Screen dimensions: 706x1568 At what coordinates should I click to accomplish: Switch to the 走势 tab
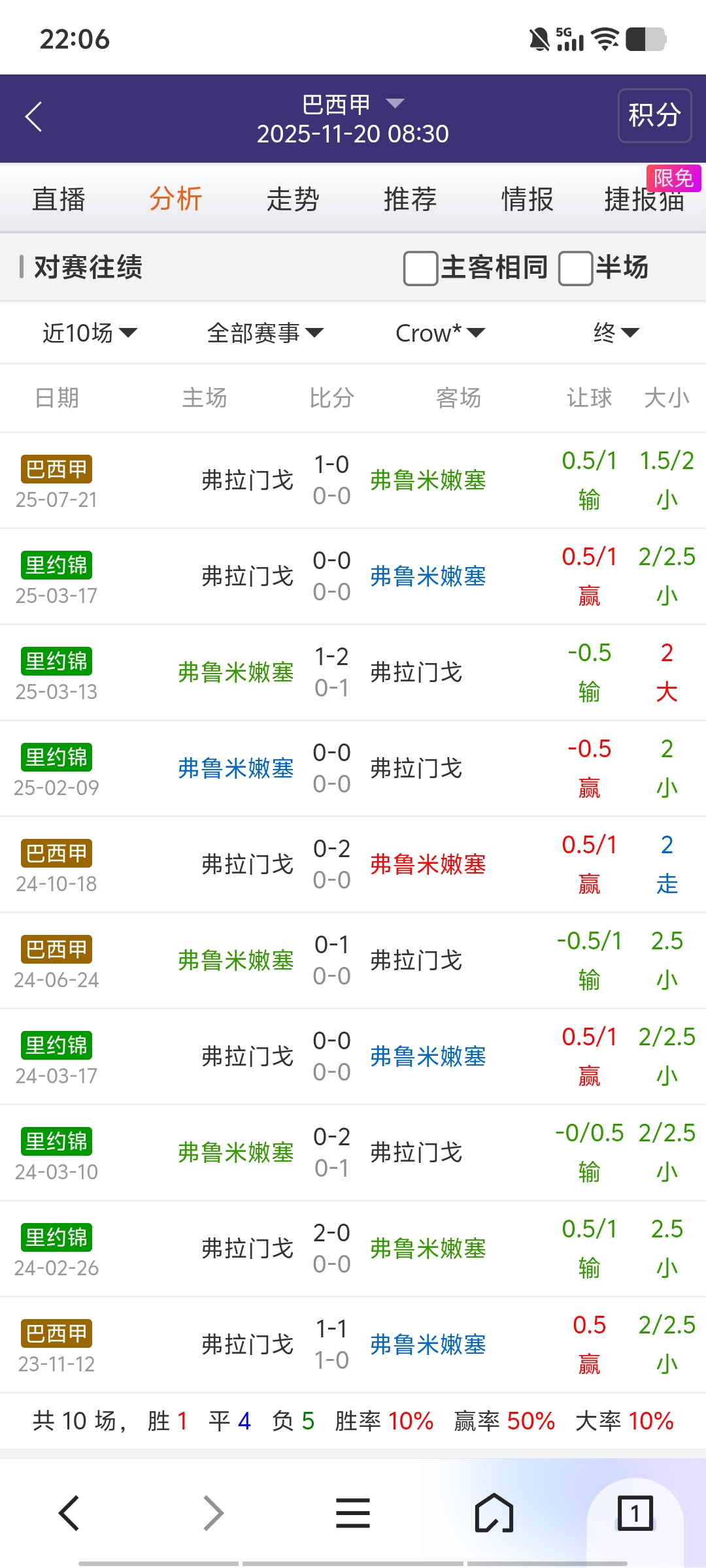pyautogui.click(x=293, y=199)
